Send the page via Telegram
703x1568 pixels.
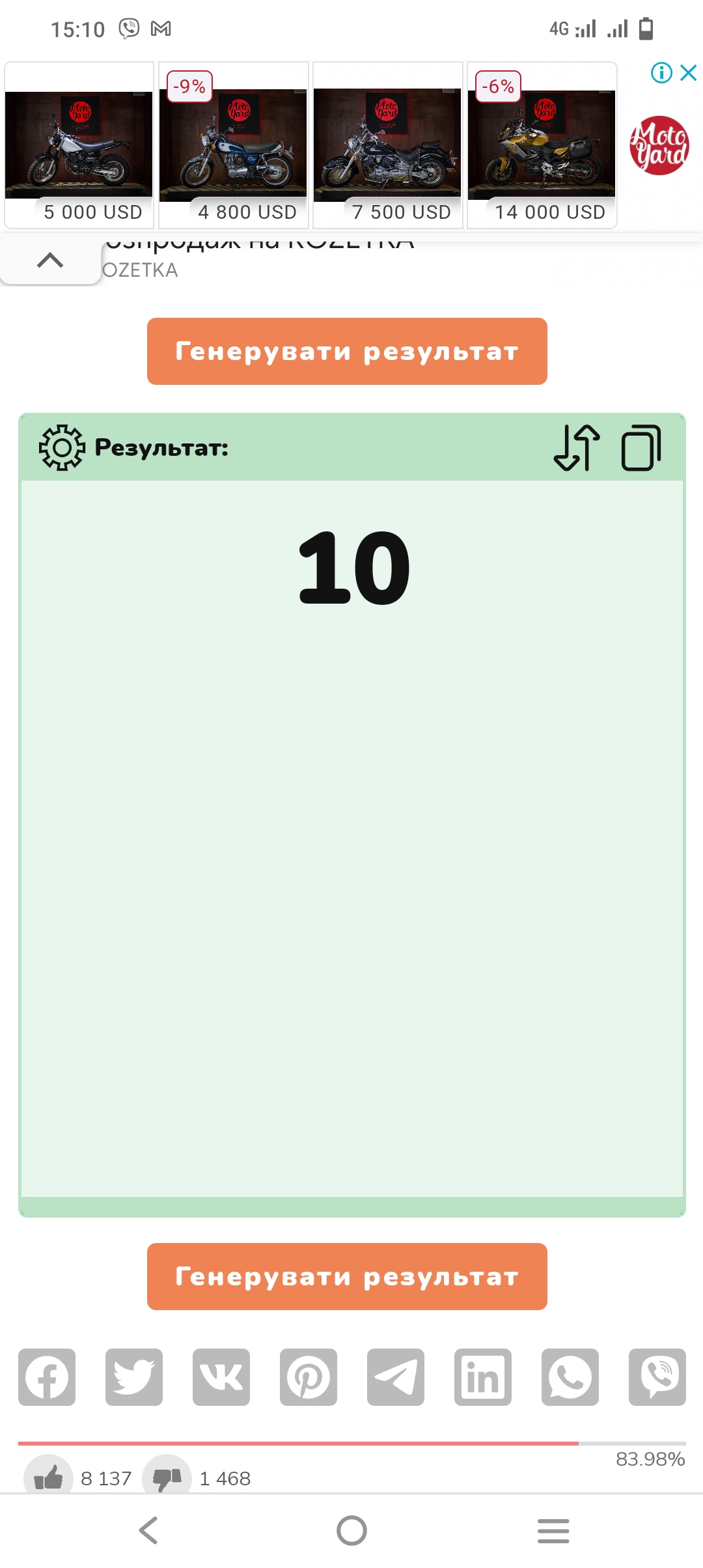click(396, 1377)
